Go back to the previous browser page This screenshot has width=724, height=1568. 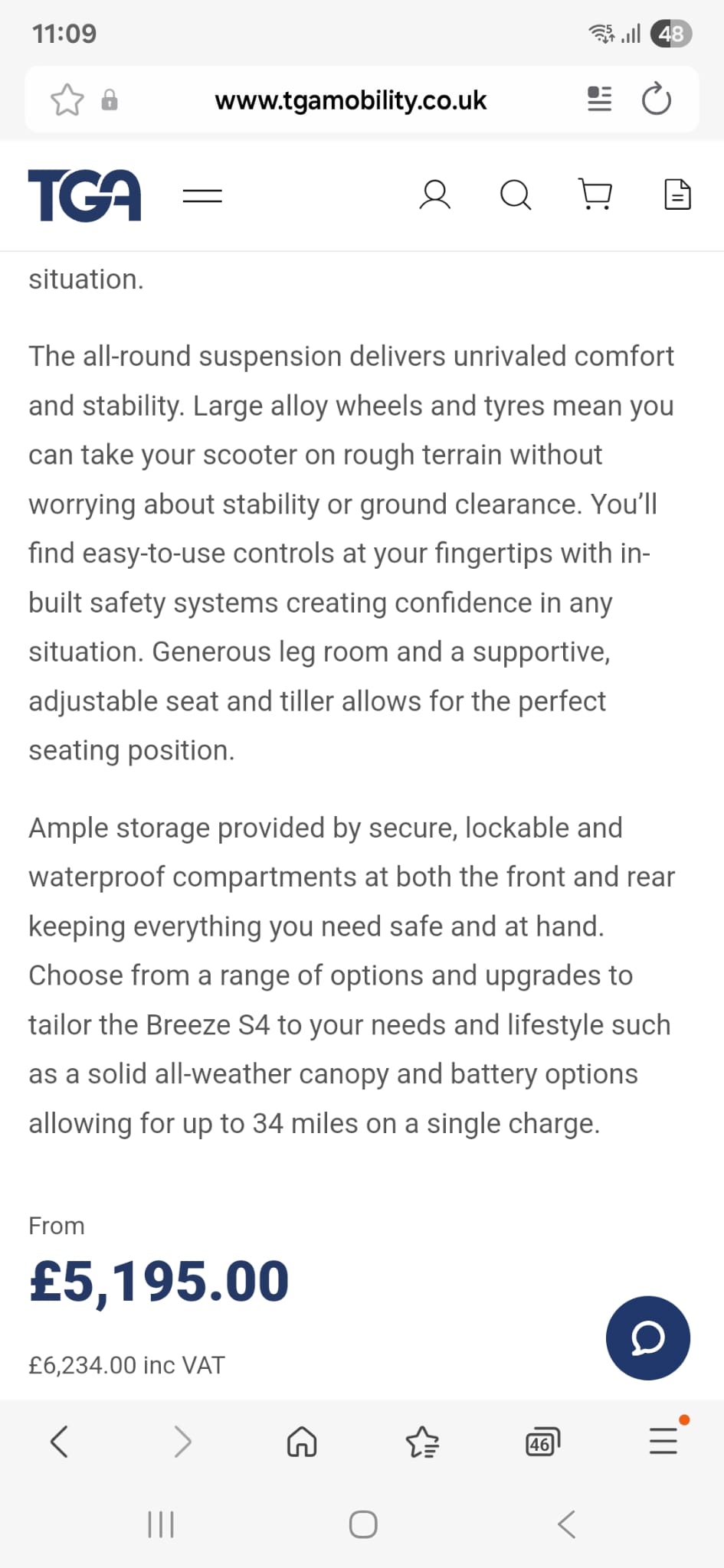[x=60, y=1442]
